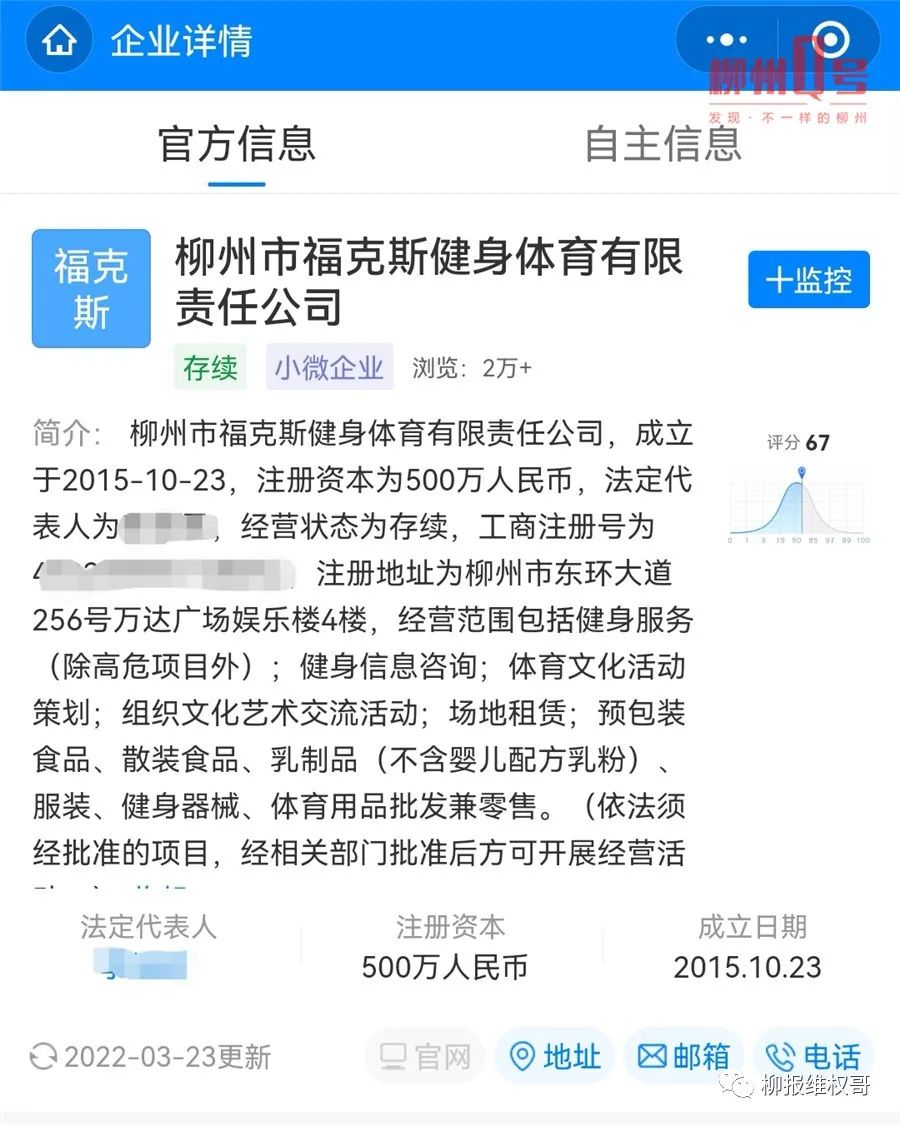Go to the home page icon
This screenshot has width=900, height=1125.
[60, 42]
